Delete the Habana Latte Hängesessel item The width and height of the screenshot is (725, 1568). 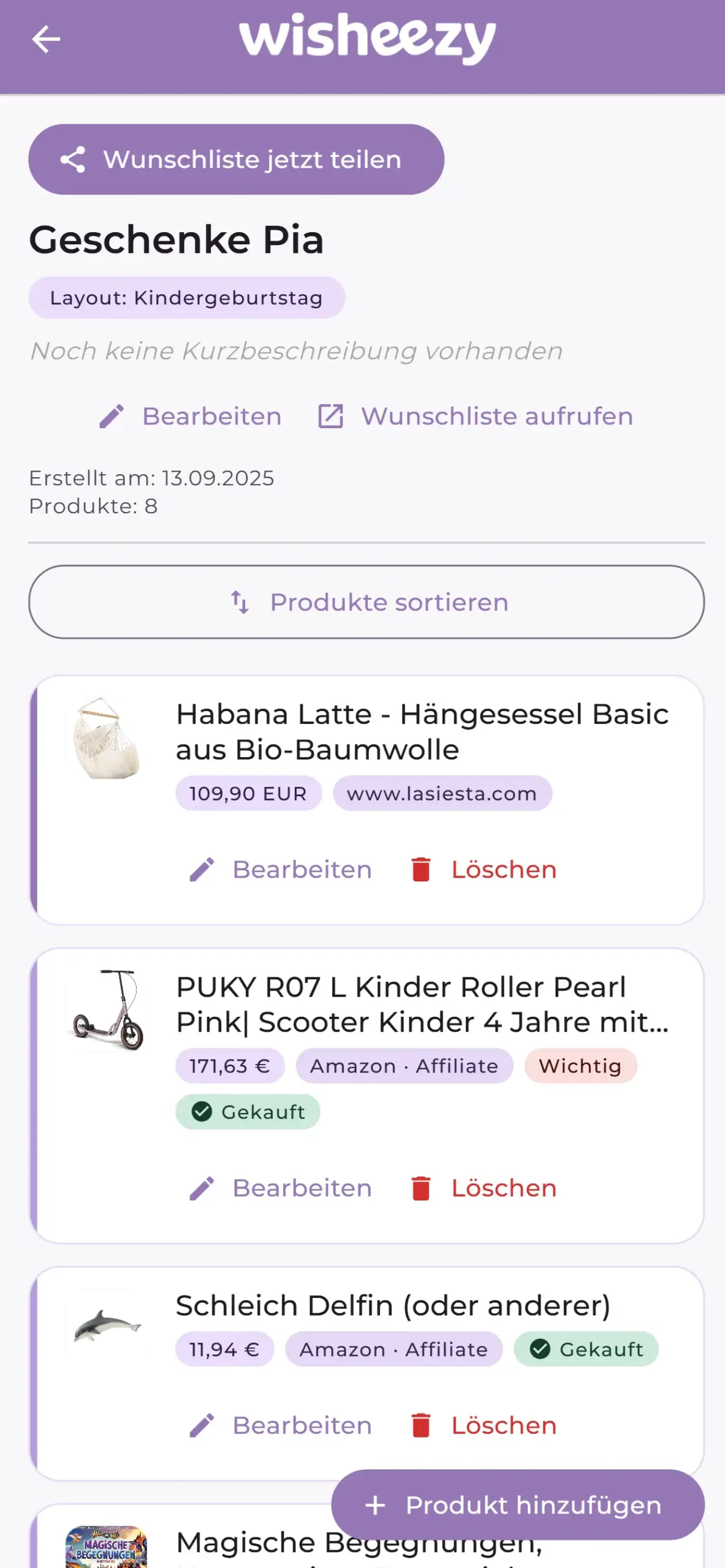[484, 870]
